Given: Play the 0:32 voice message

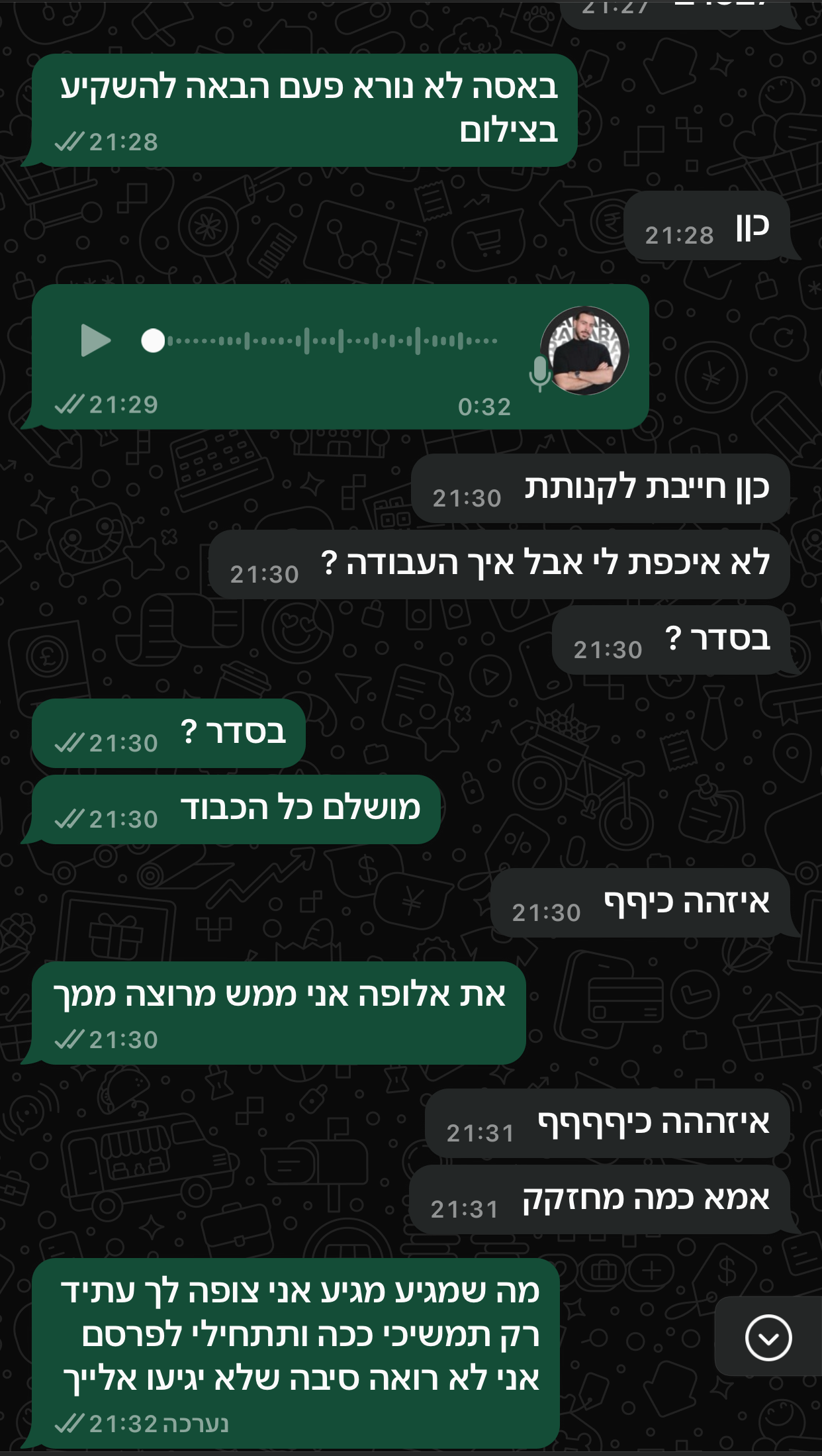Looking at the screenshot, I should click(95, 340).
